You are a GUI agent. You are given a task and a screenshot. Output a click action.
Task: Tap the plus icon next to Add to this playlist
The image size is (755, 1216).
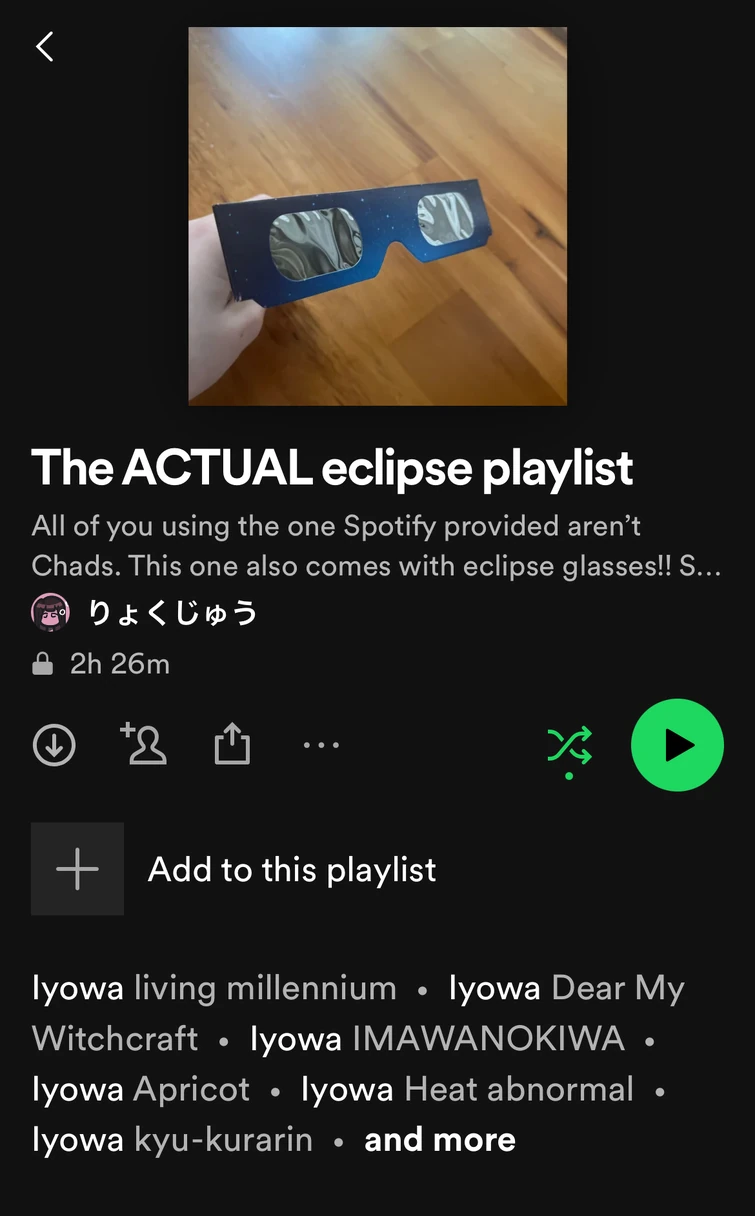point(77,868)
